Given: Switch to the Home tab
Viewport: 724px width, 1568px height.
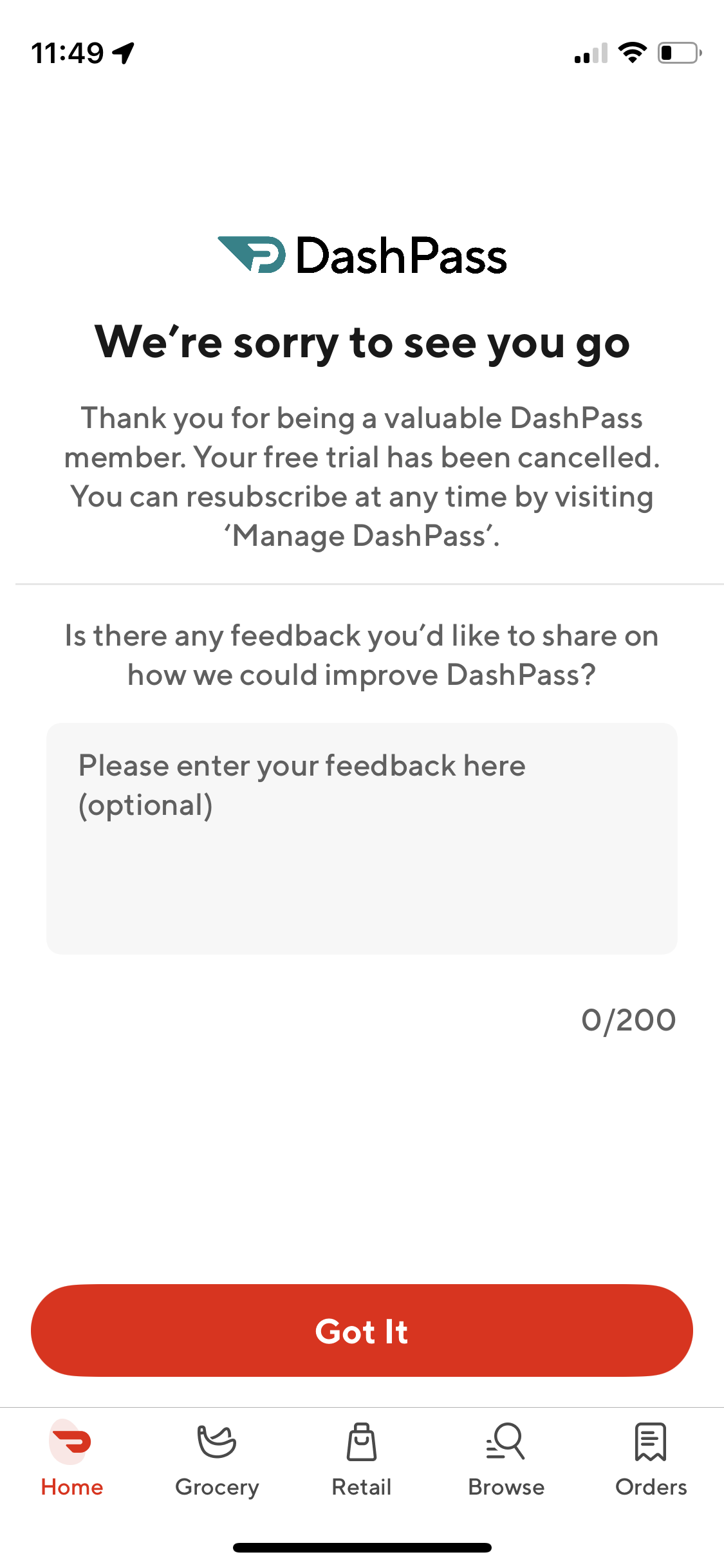Looking at the screenshot, I should [72, 1488].
